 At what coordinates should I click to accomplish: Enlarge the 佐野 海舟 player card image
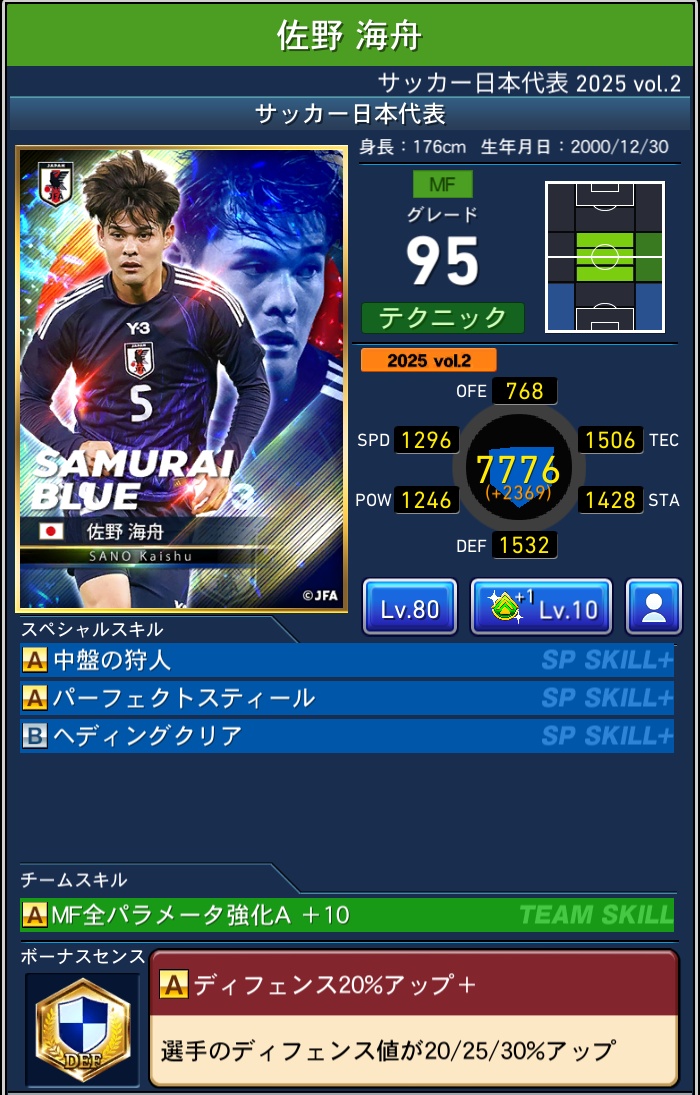tap(181, 379)
